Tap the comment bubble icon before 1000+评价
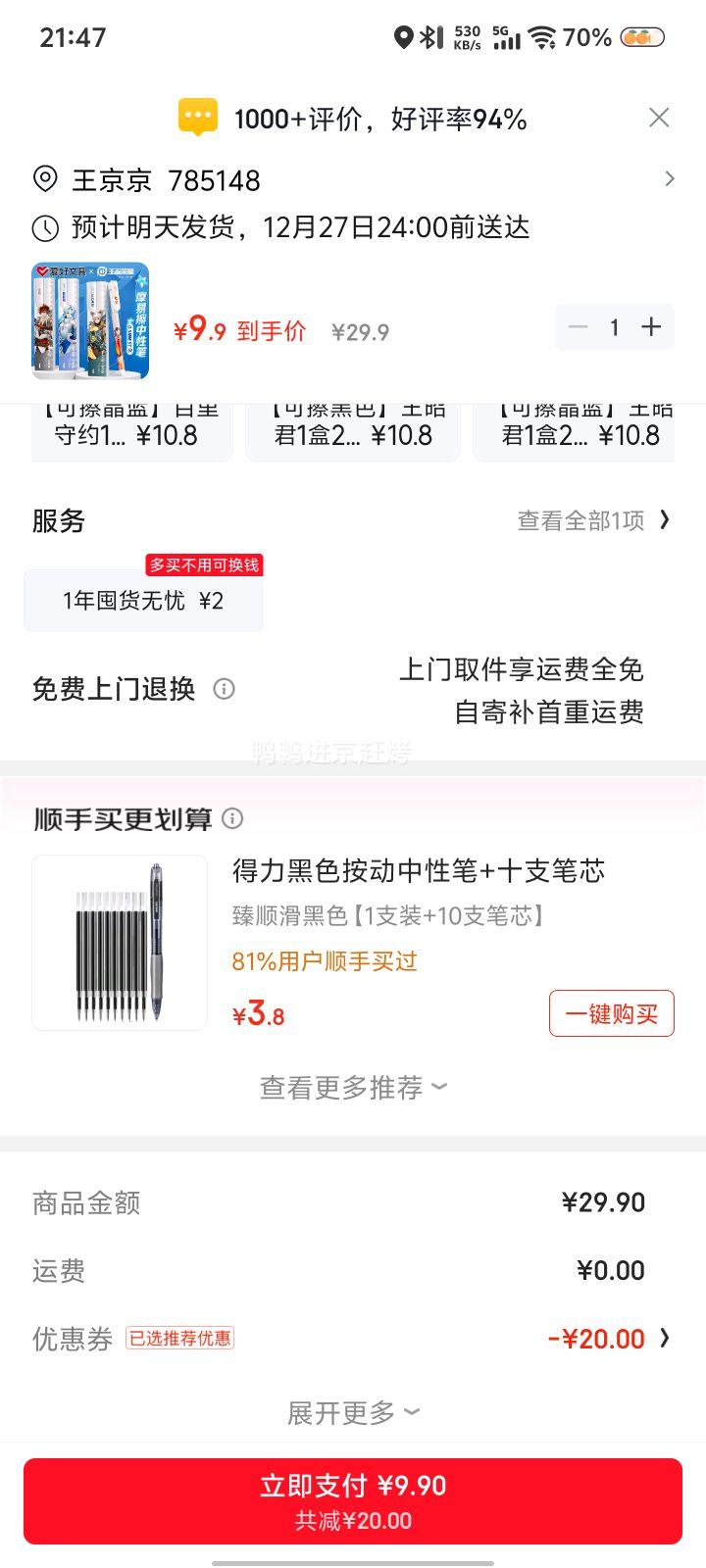This screenshot has width=706, height=1568. (199, 117)
